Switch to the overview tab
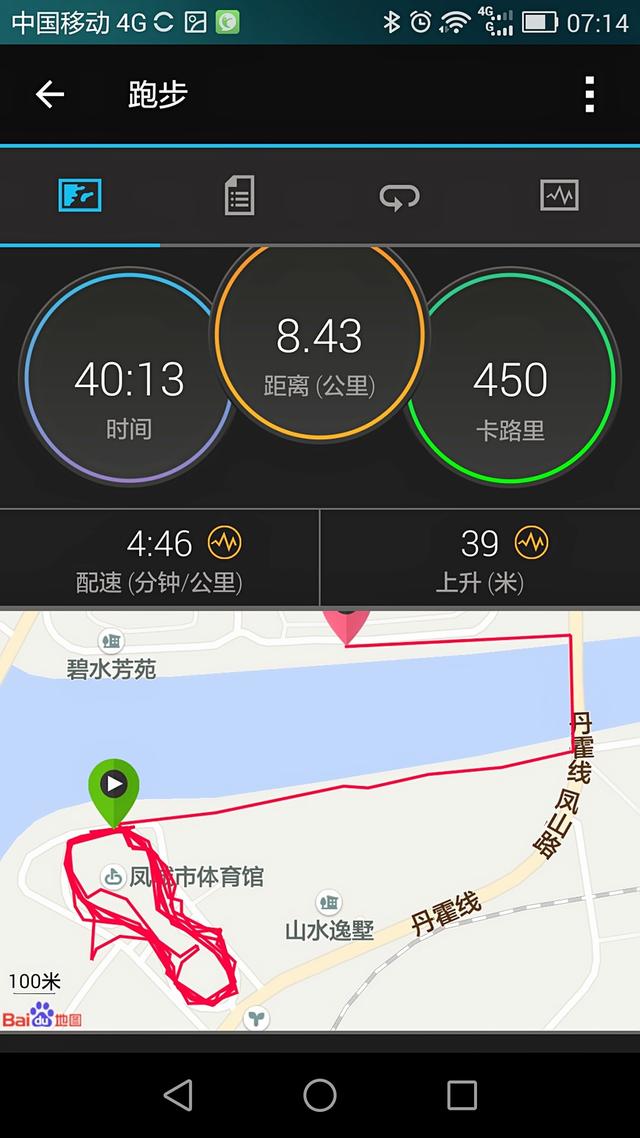Viewport: 640px width, 1138px height. point(80,195)
